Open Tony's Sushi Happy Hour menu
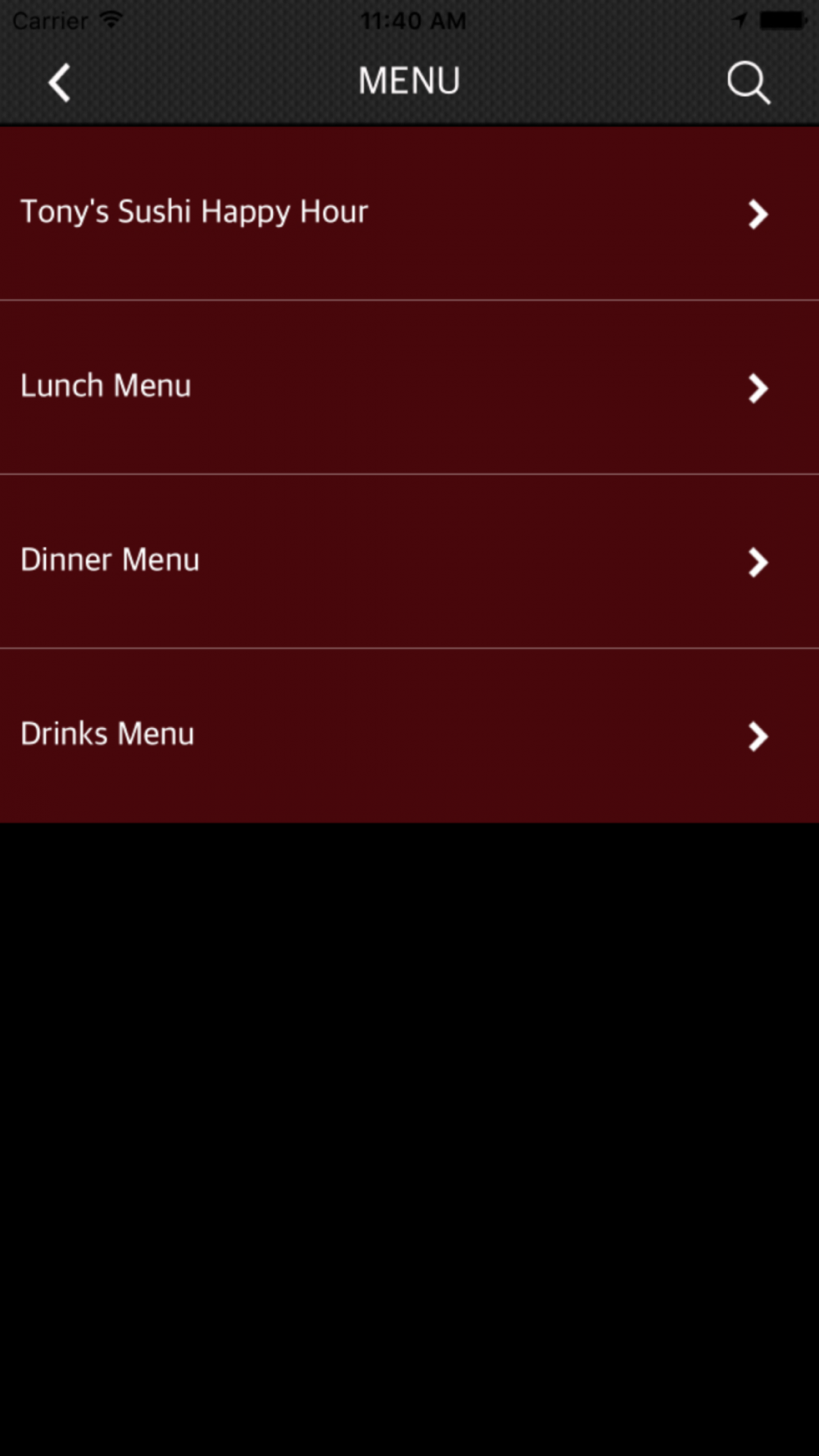The height and width of the screenshot is (1456, 819). [409, 213]
